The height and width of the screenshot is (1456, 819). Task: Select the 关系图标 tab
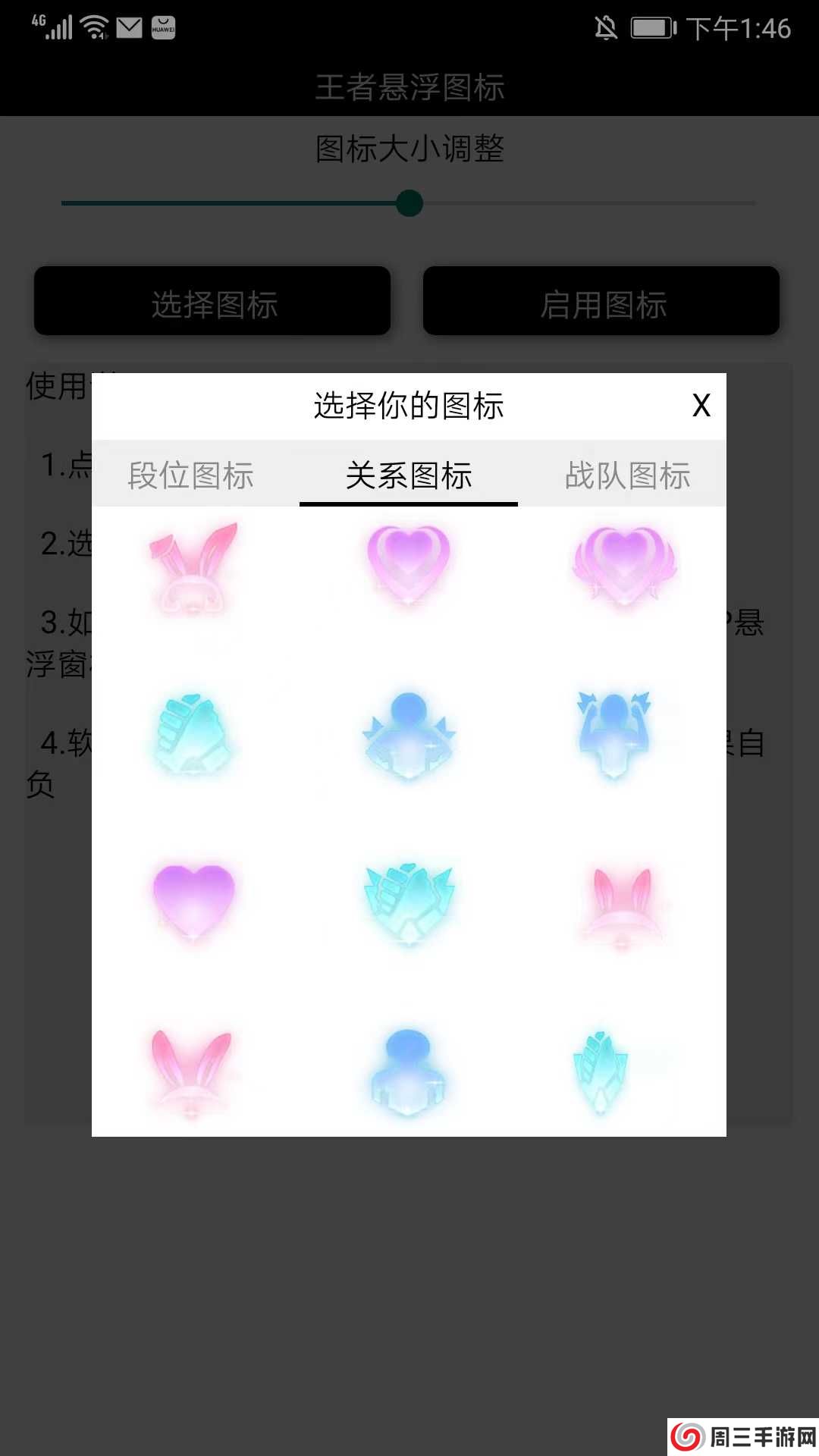pyautogui.click(x=409, y=475)
